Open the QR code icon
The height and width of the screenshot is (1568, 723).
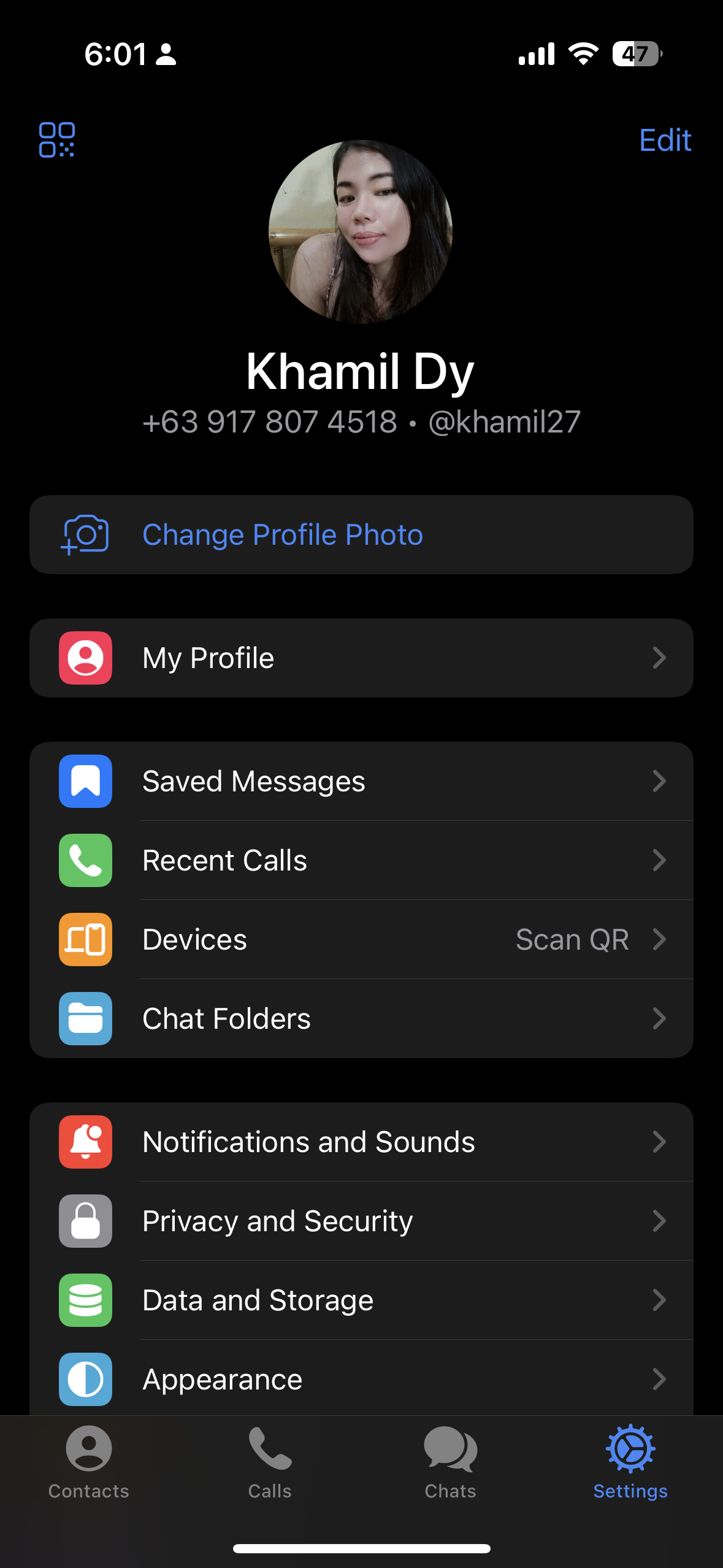[57, 140]
